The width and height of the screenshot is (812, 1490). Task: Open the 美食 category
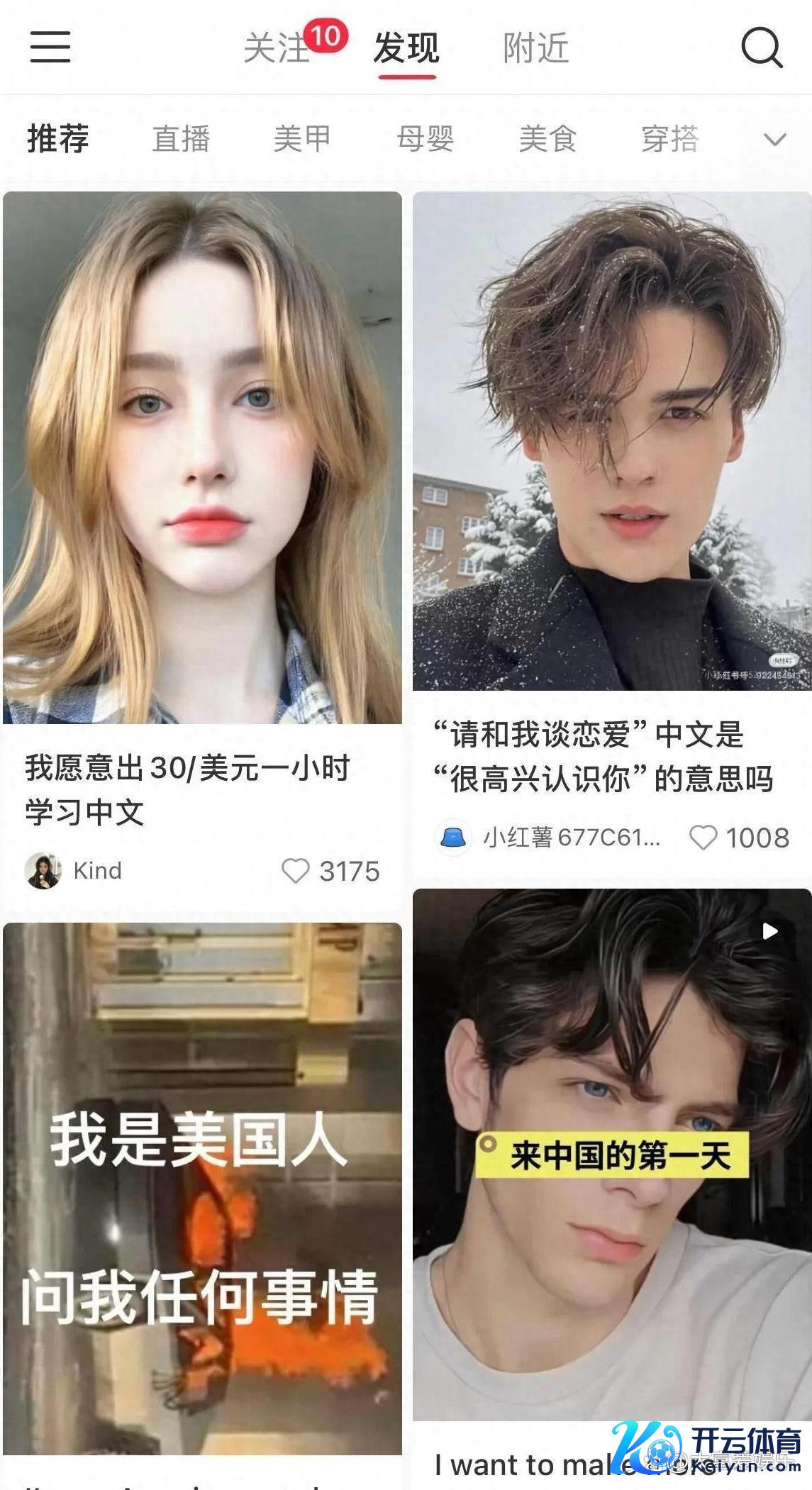point(547,138)
